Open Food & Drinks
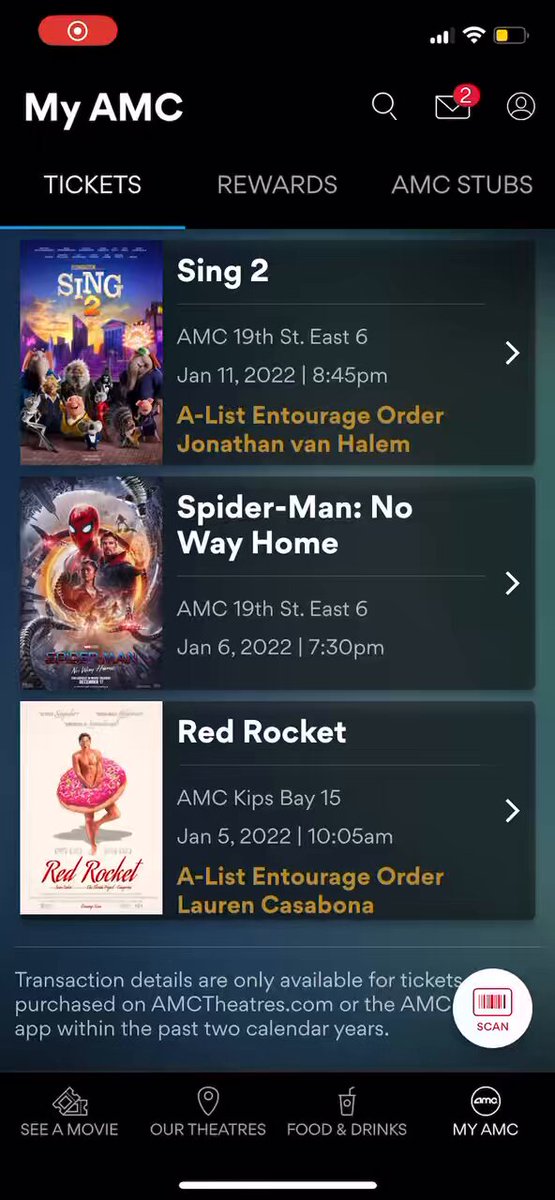 [347, 1113]
